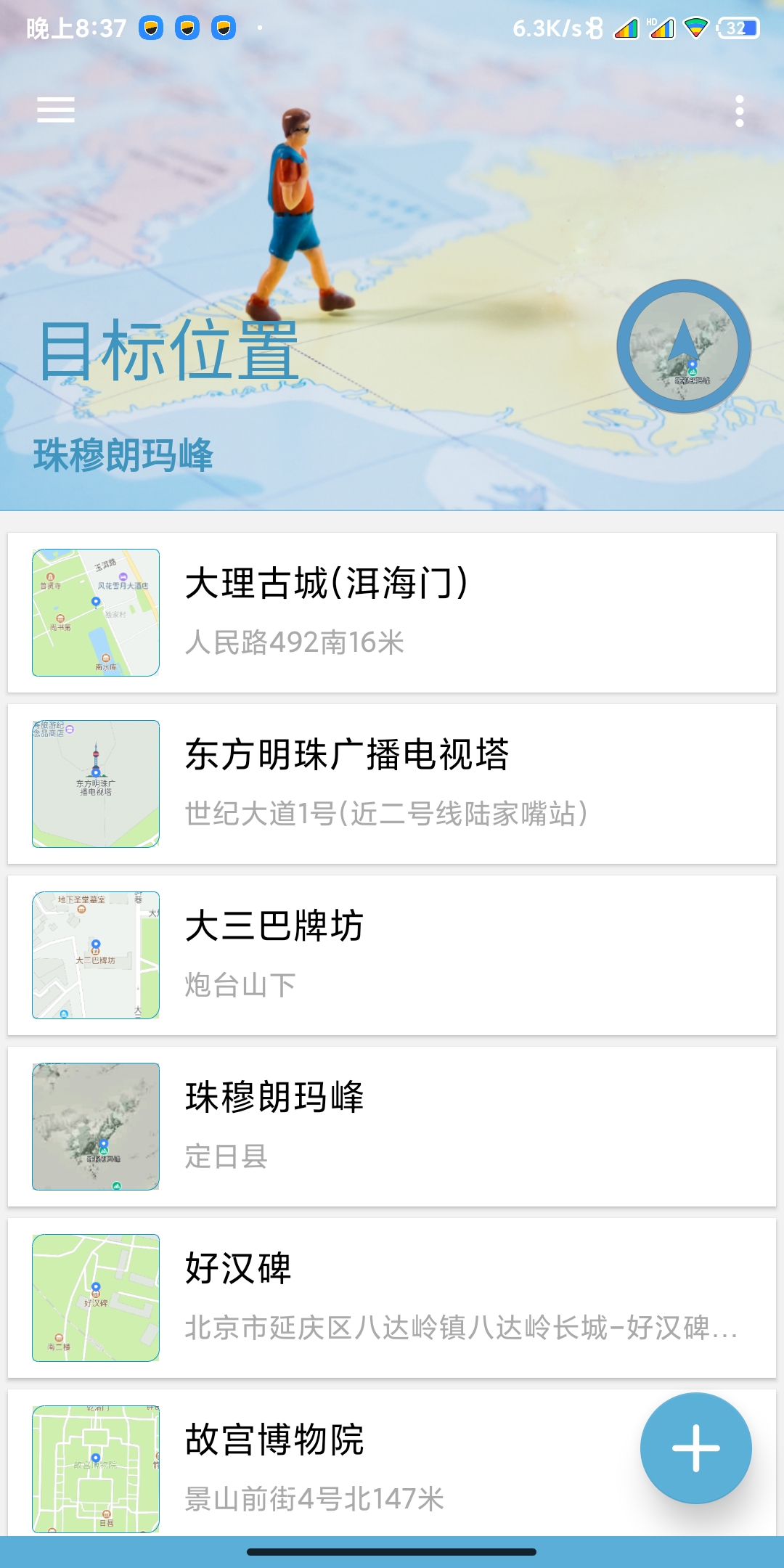Open the 大三巴牌坊 location entry
This screenshot has height=1568, width=784.
392,955
